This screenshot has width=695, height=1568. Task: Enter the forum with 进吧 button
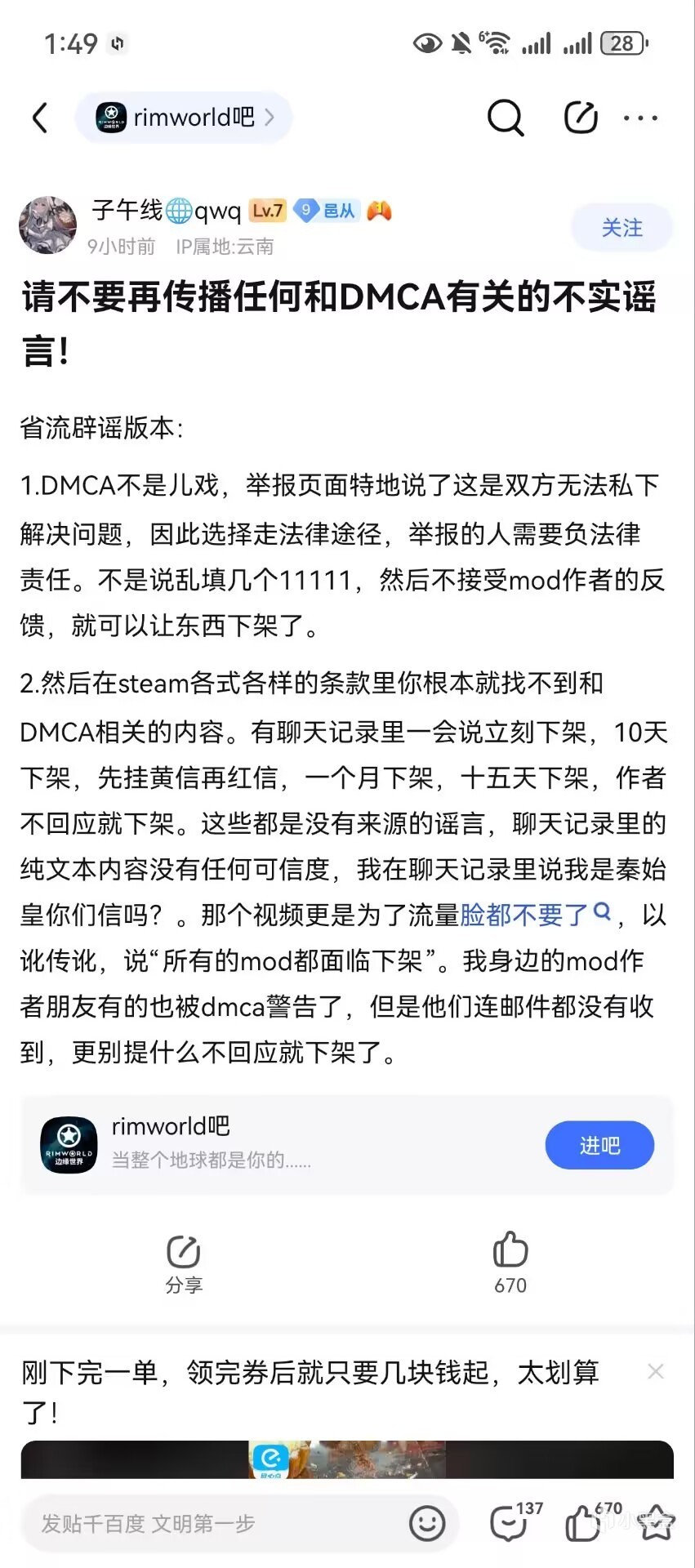[599, 1146]
